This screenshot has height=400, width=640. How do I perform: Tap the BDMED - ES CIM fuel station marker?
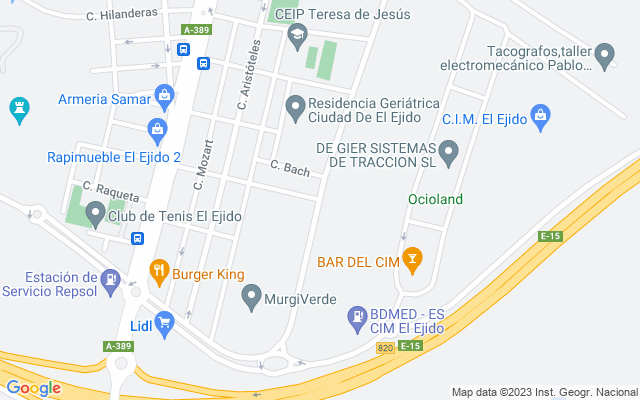(x=358, y=320)
